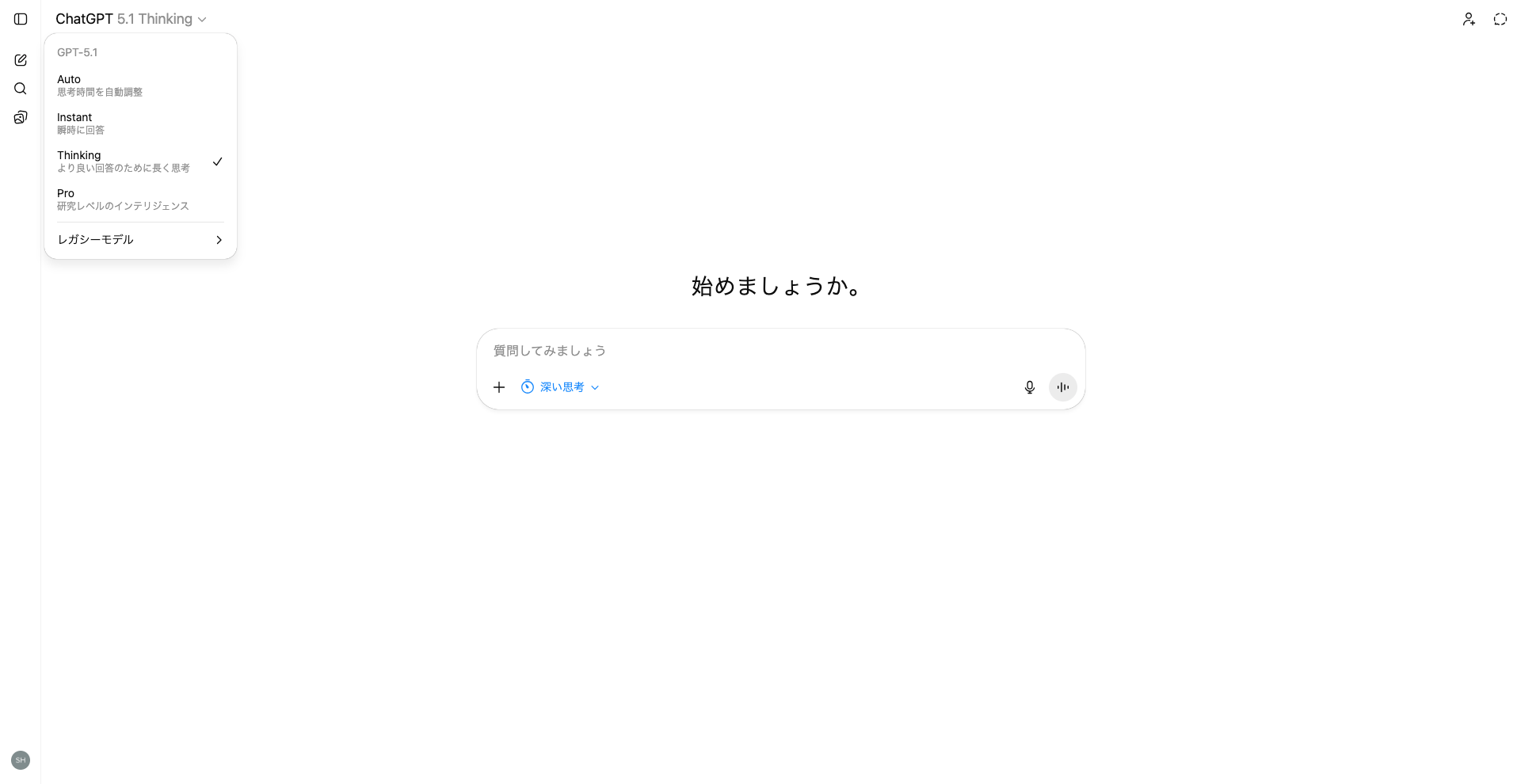Image resolution: width=1521 pixels, height=784 pixels.
Task: Start a new chat with the pencil icon
Action: 21,60
